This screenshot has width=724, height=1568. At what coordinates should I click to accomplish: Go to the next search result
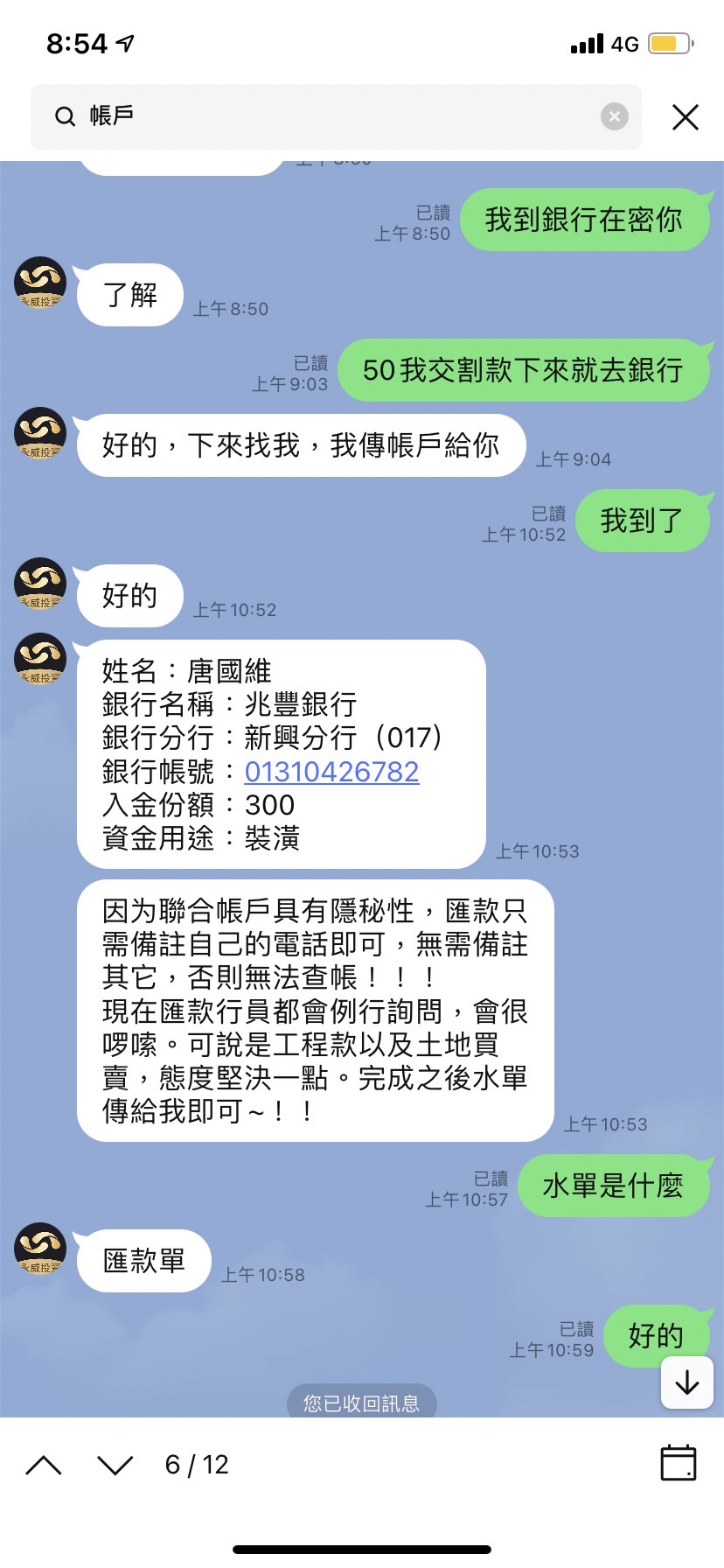(115, 1465)
